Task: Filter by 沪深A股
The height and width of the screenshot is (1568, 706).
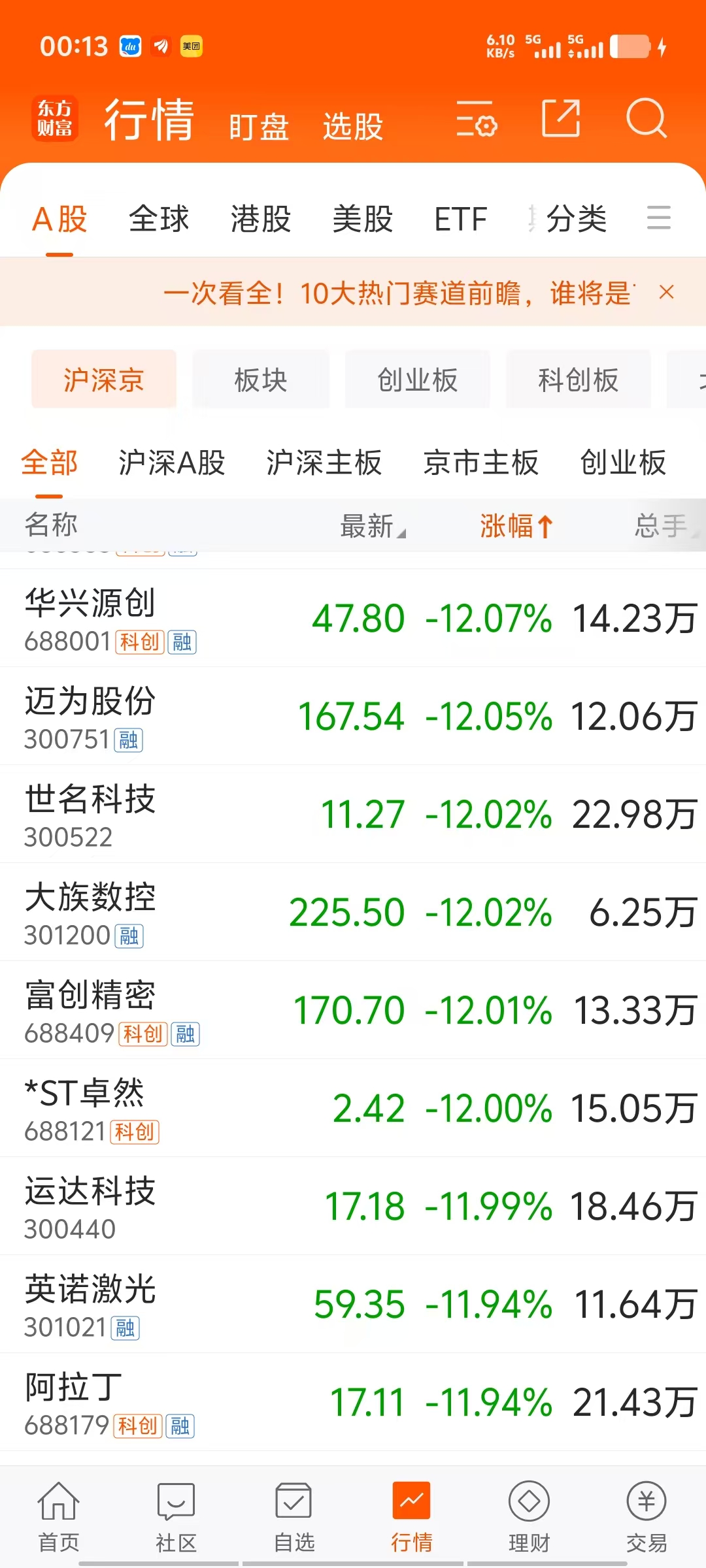Action: tap(172, 463)
